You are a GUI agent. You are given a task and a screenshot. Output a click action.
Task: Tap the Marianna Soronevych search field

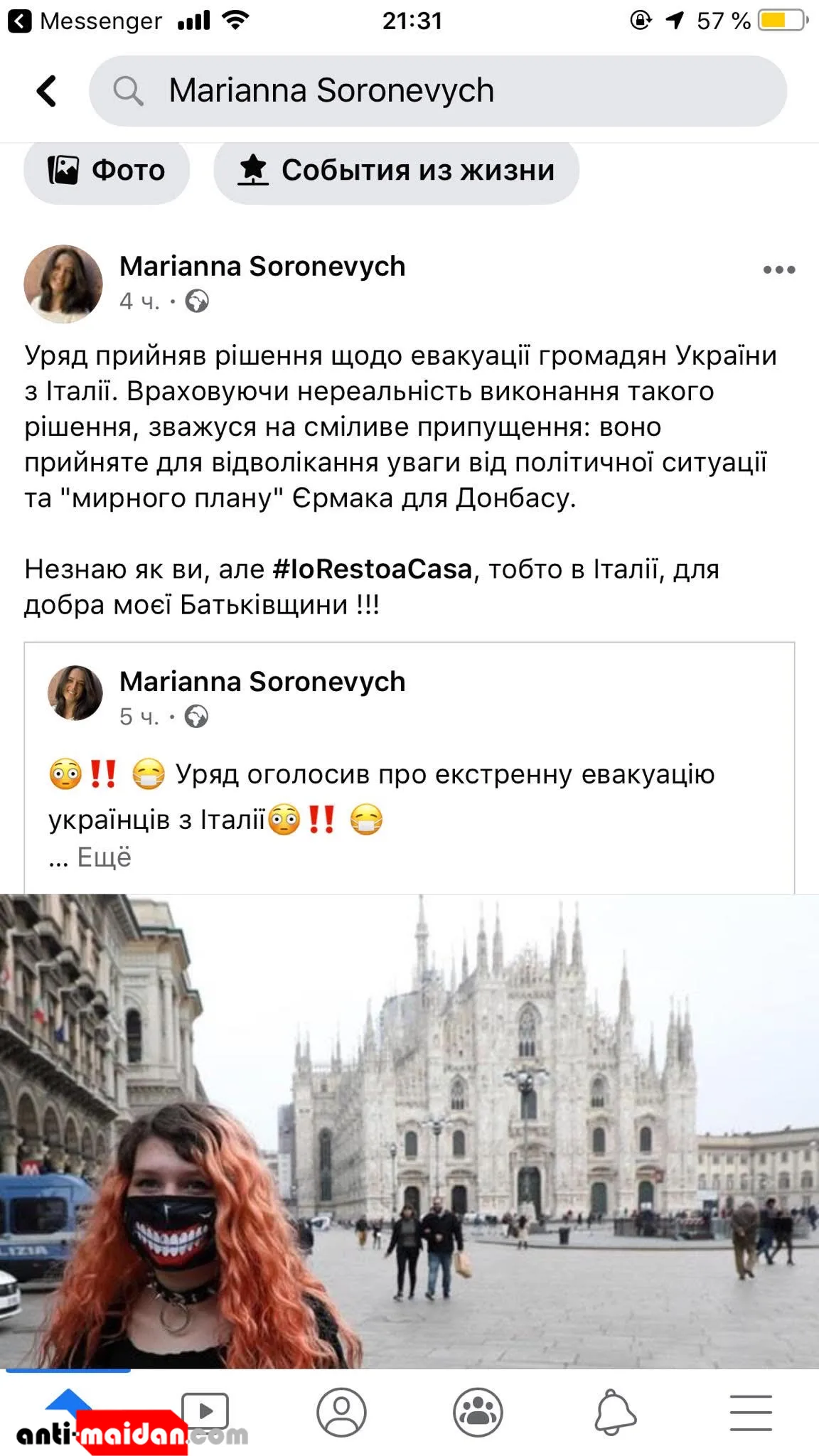437,91
